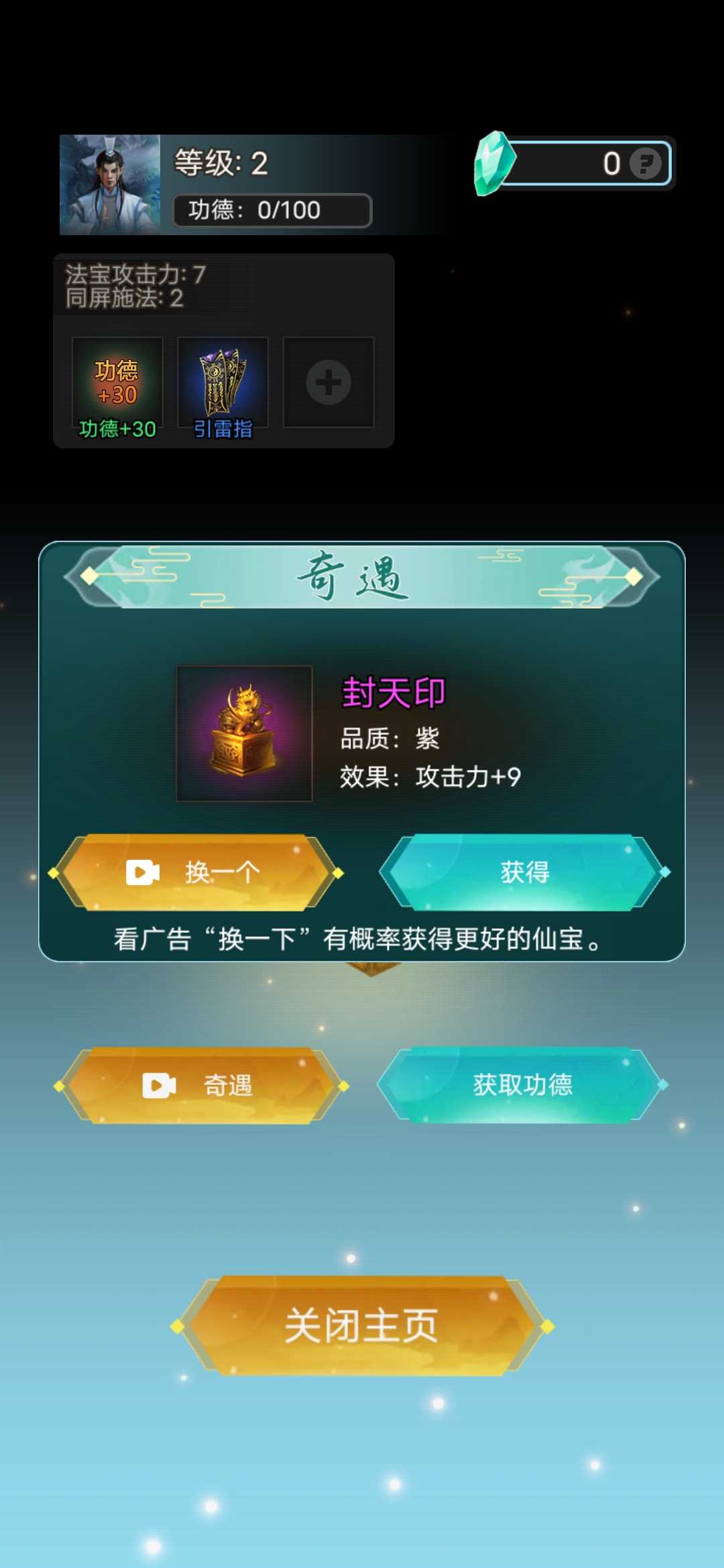Open the character avatar profile
The image size is (724, 1568).
pos(110,185)
